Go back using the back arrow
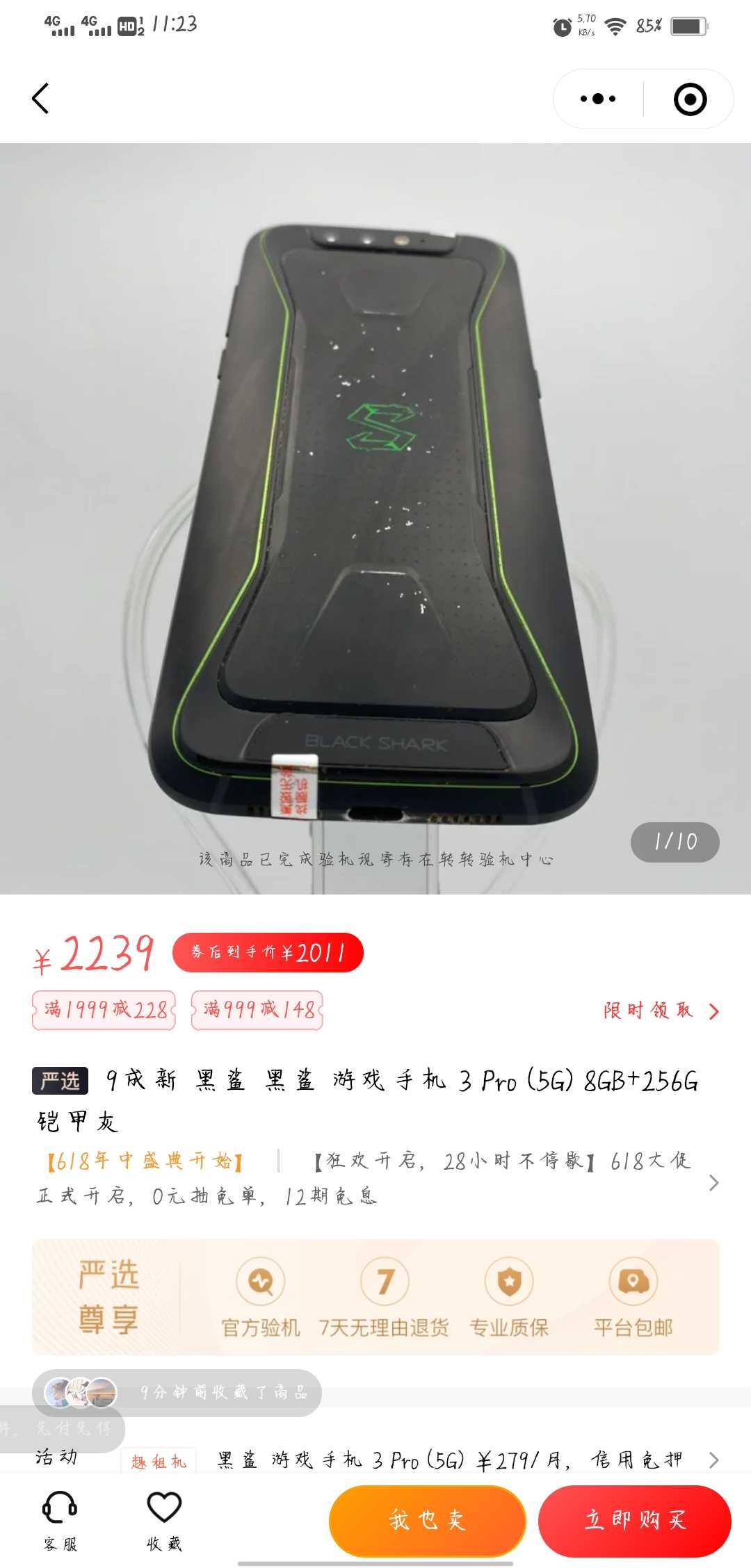The width and height of the screenshot is (751, 1568). 40,99
